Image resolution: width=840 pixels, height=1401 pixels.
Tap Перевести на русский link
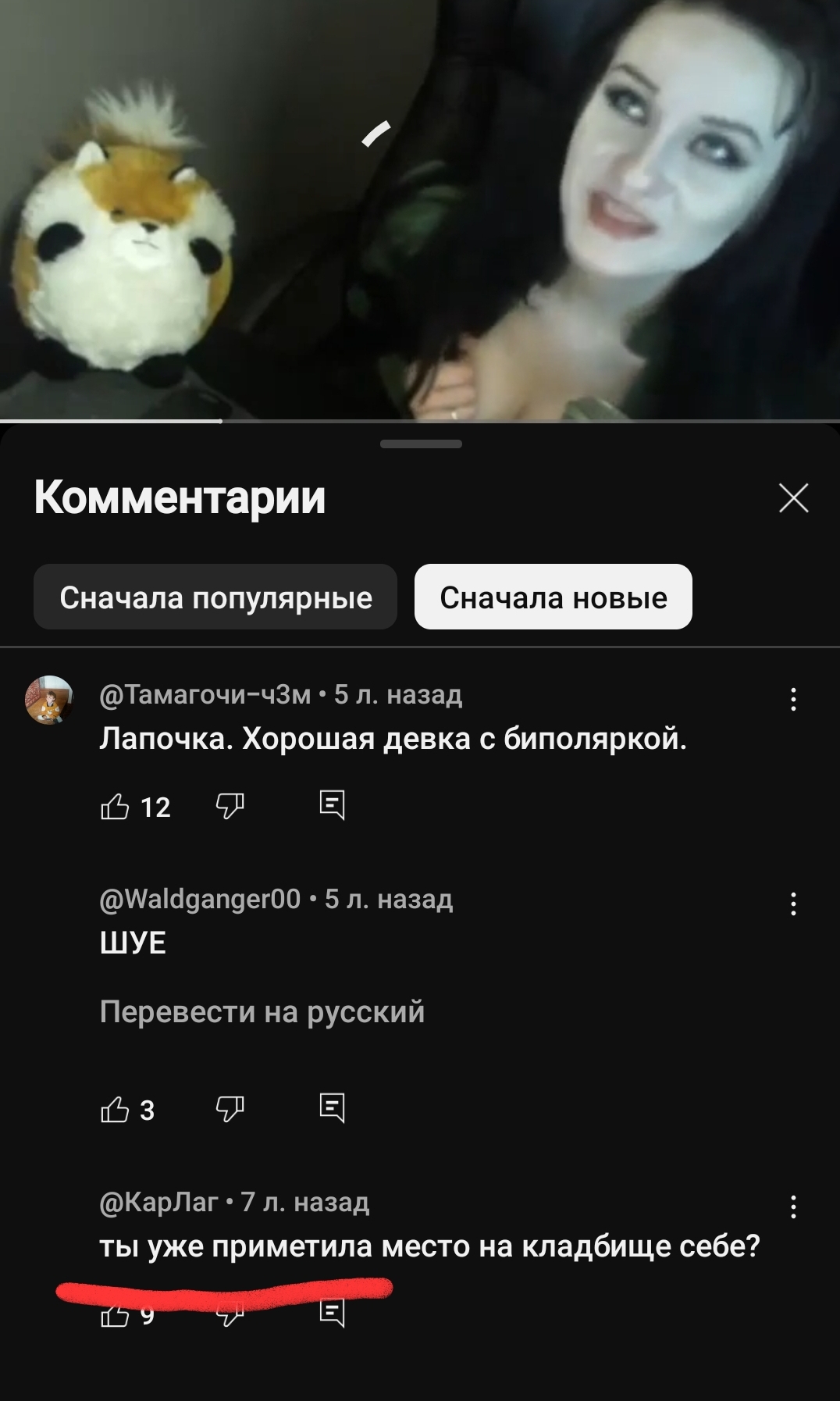[x=262, y=1012]
